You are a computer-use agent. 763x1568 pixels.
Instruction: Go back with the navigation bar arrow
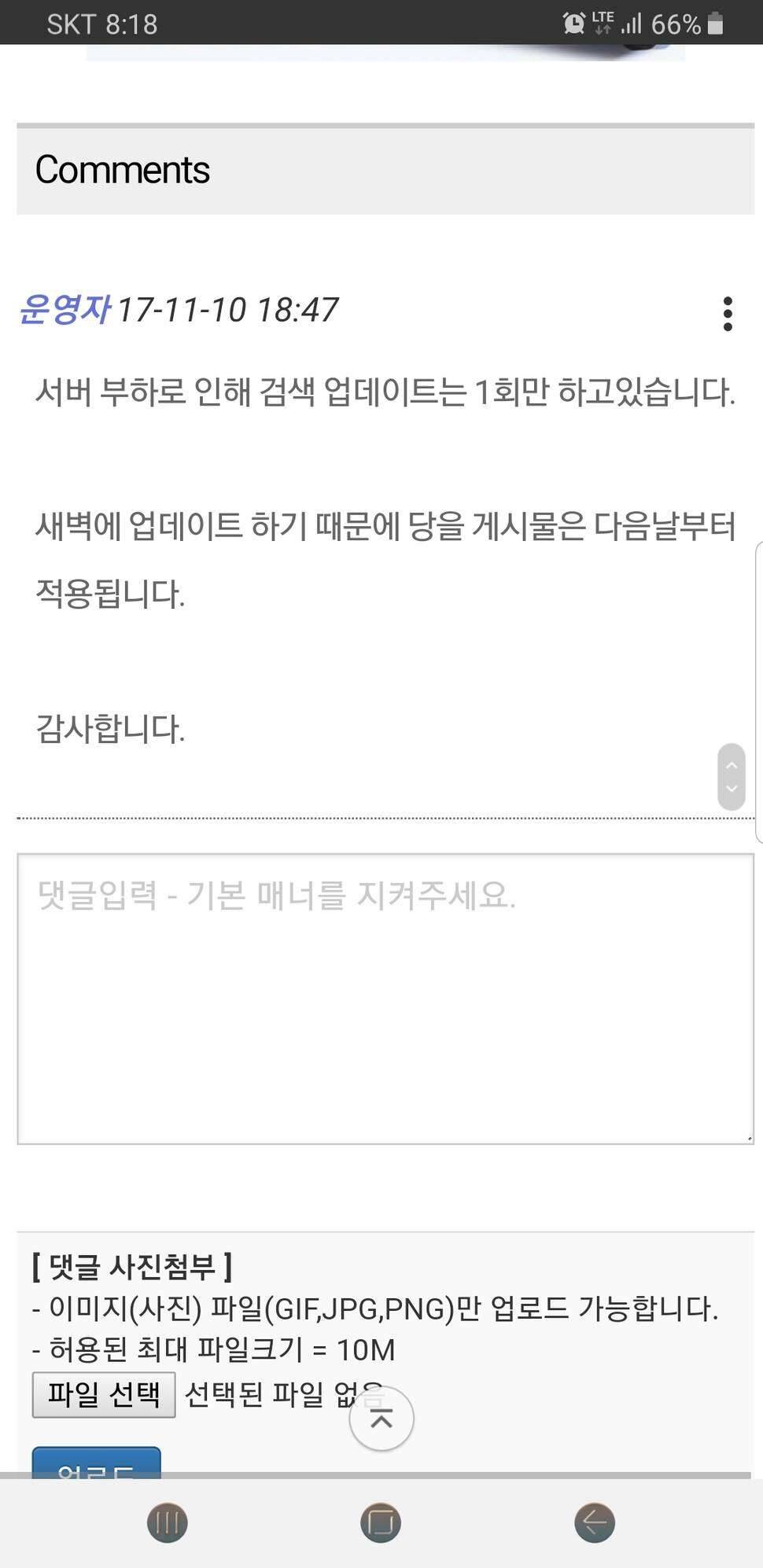[x=595, y=1522]
